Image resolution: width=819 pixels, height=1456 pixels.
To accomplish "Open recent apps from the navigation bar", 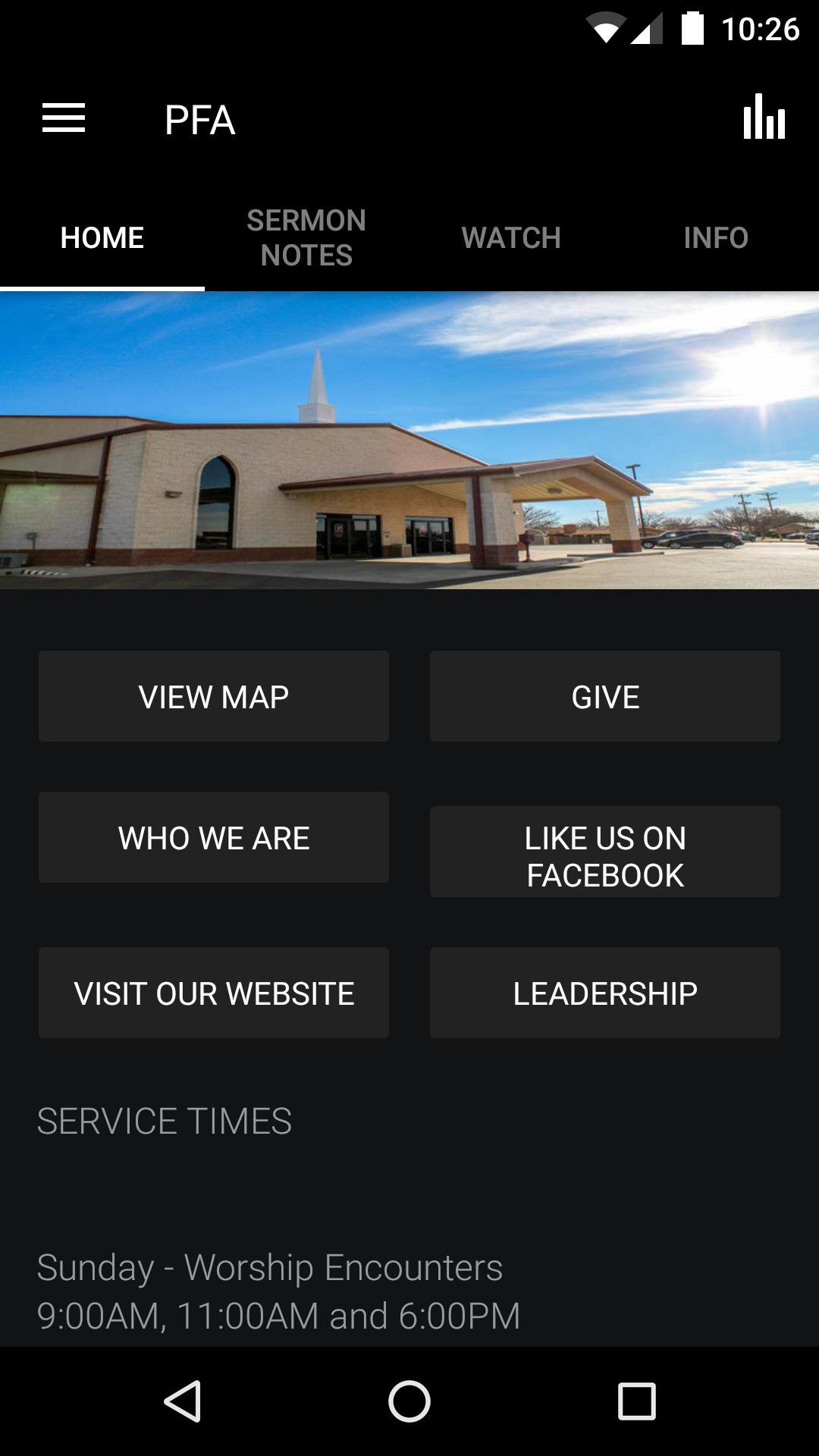I will [x=636, y=1401].
